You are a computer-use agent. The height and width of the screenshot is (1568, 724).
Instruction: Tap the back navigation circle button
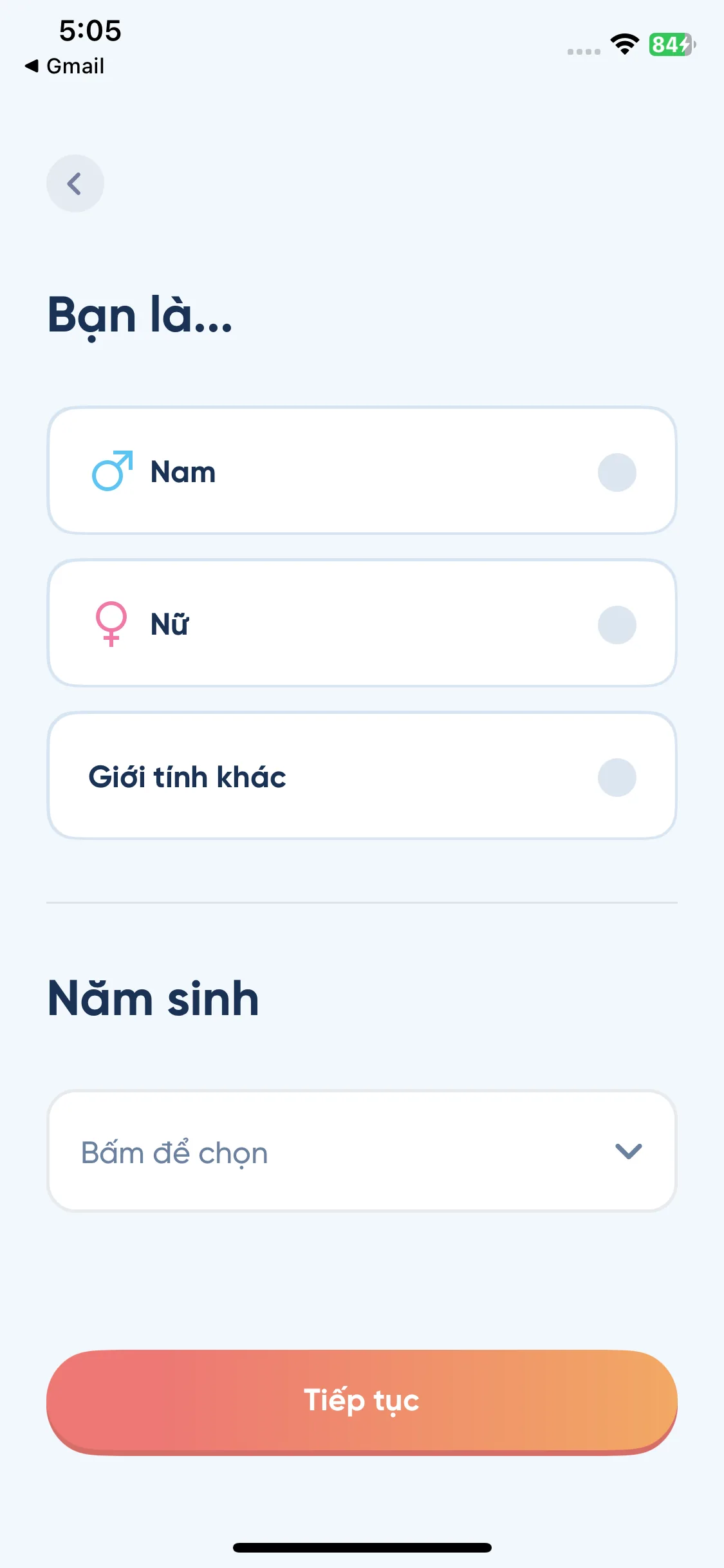pyautogui.click(x=75, y=183)
